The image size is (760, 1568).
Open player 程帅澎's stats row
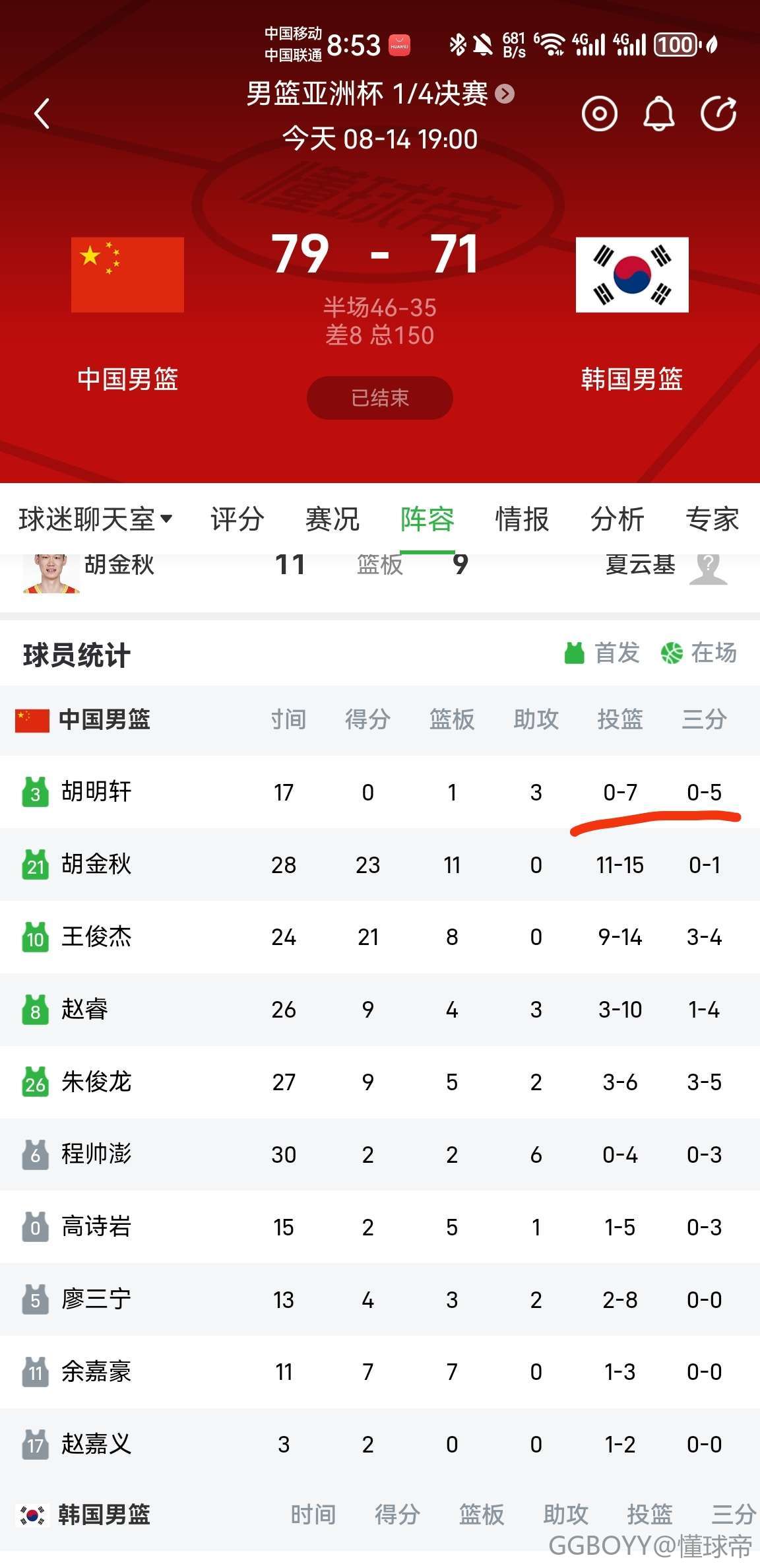[380, 1155]
